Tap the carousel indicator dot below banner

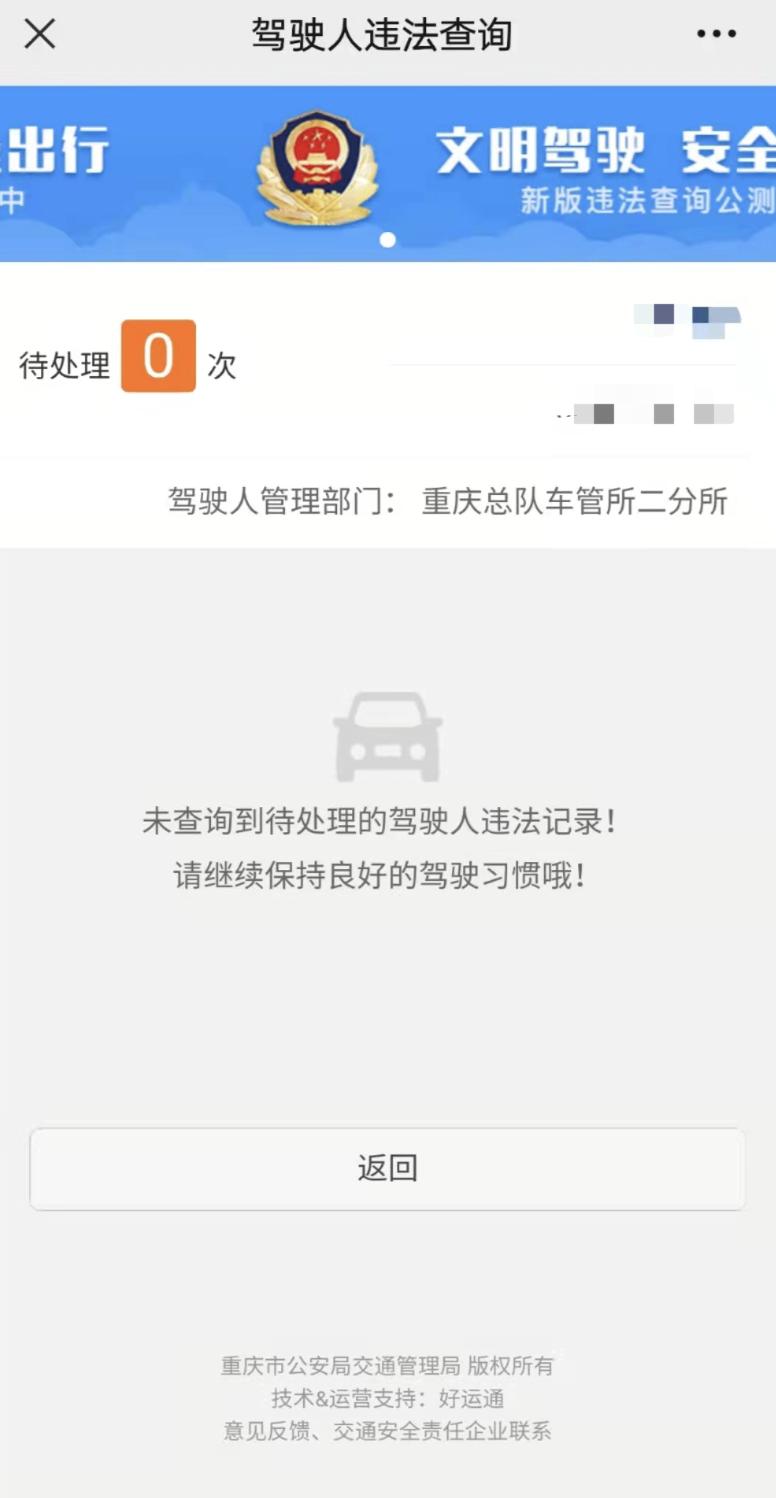point(390,240)
